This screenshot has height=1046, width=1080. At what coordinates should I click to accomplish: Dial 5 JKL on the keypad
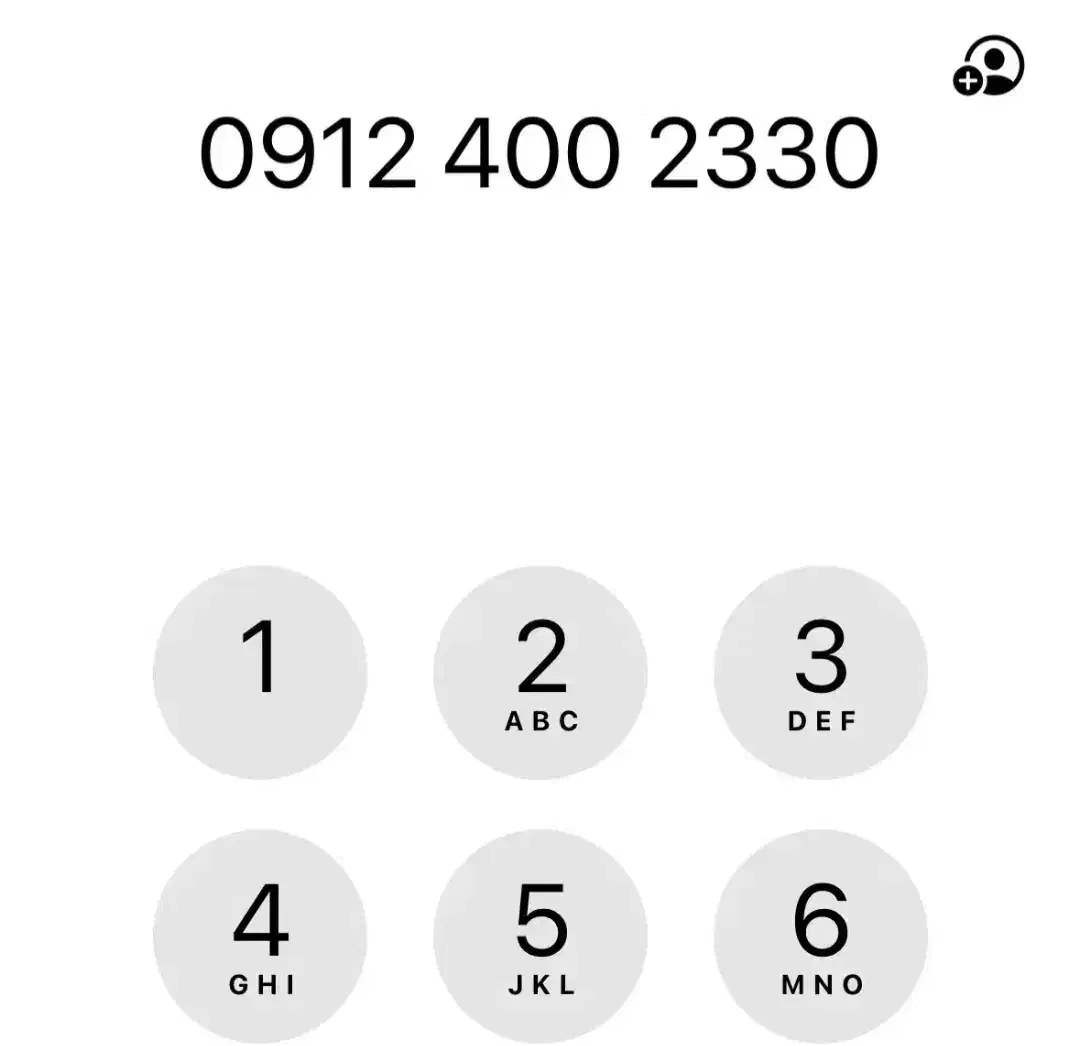(541, 937)
